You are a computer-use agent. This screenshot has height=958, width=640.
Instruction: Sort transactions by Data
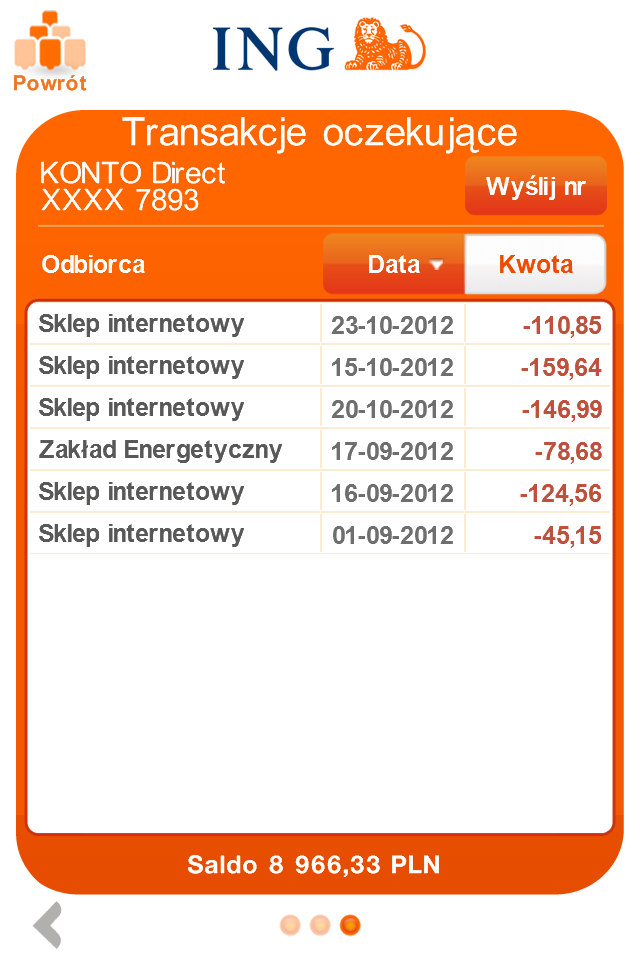[x=394, y=265]
